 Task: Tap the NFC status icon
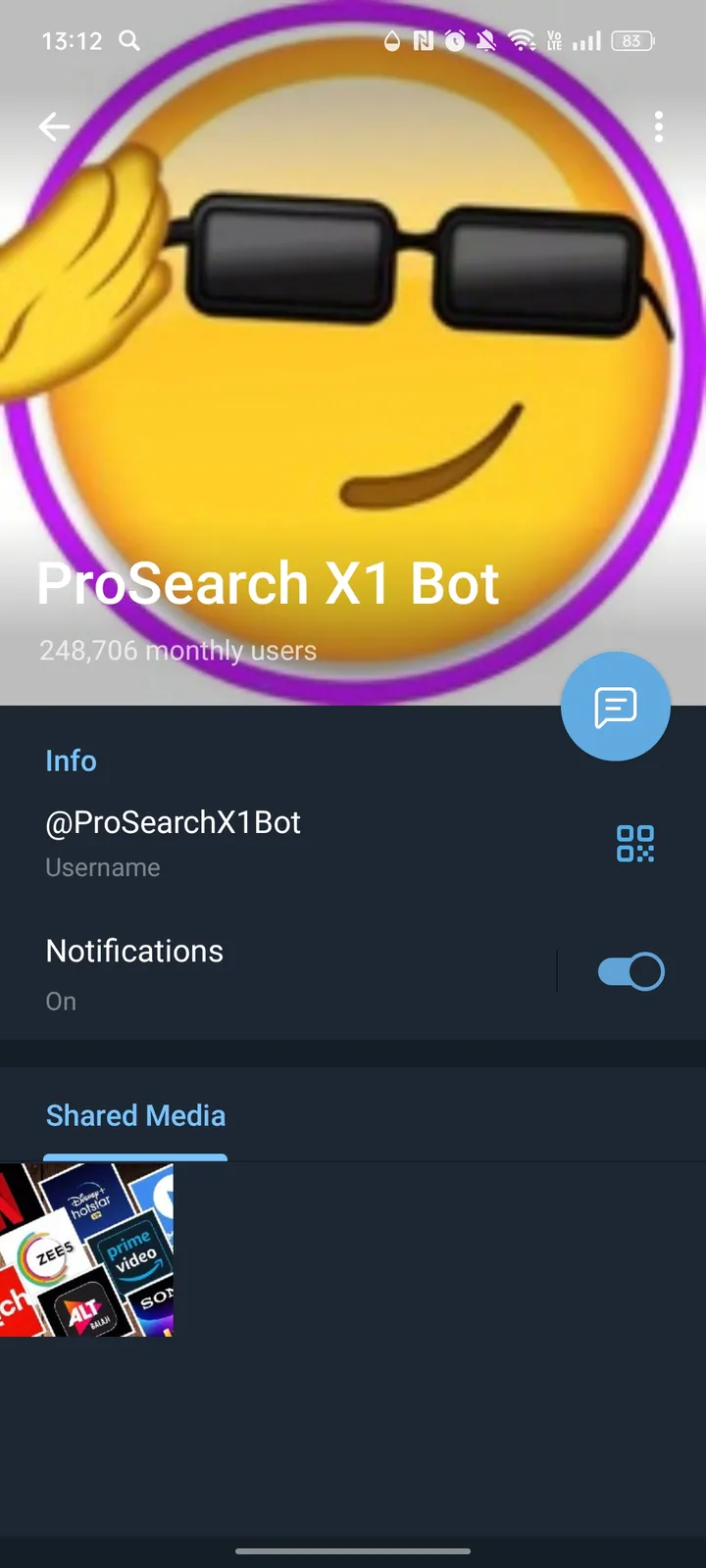pos(424,40)
